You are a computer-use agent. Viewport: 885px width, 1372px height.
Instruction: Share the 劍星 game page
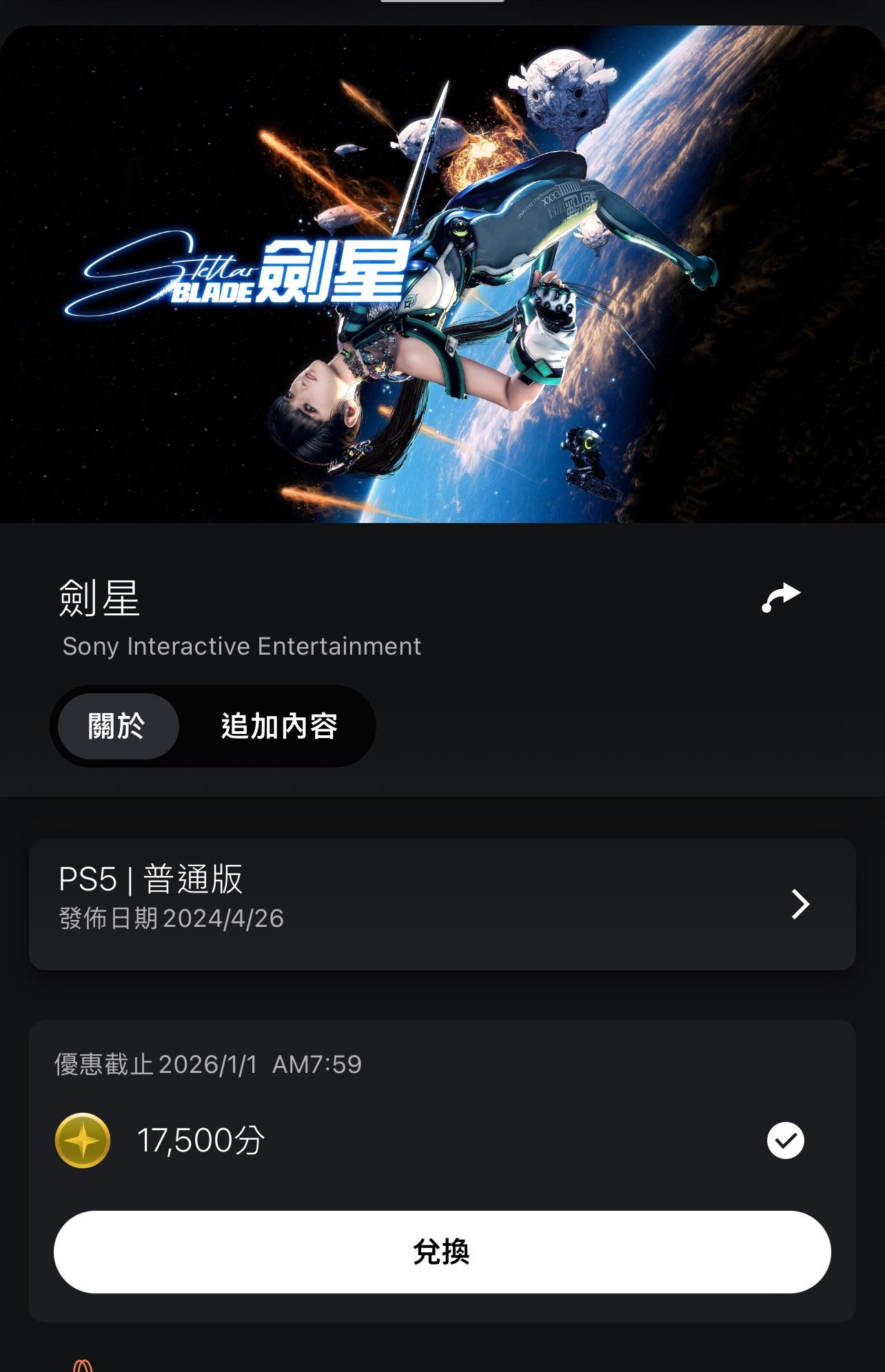(780, 597)
